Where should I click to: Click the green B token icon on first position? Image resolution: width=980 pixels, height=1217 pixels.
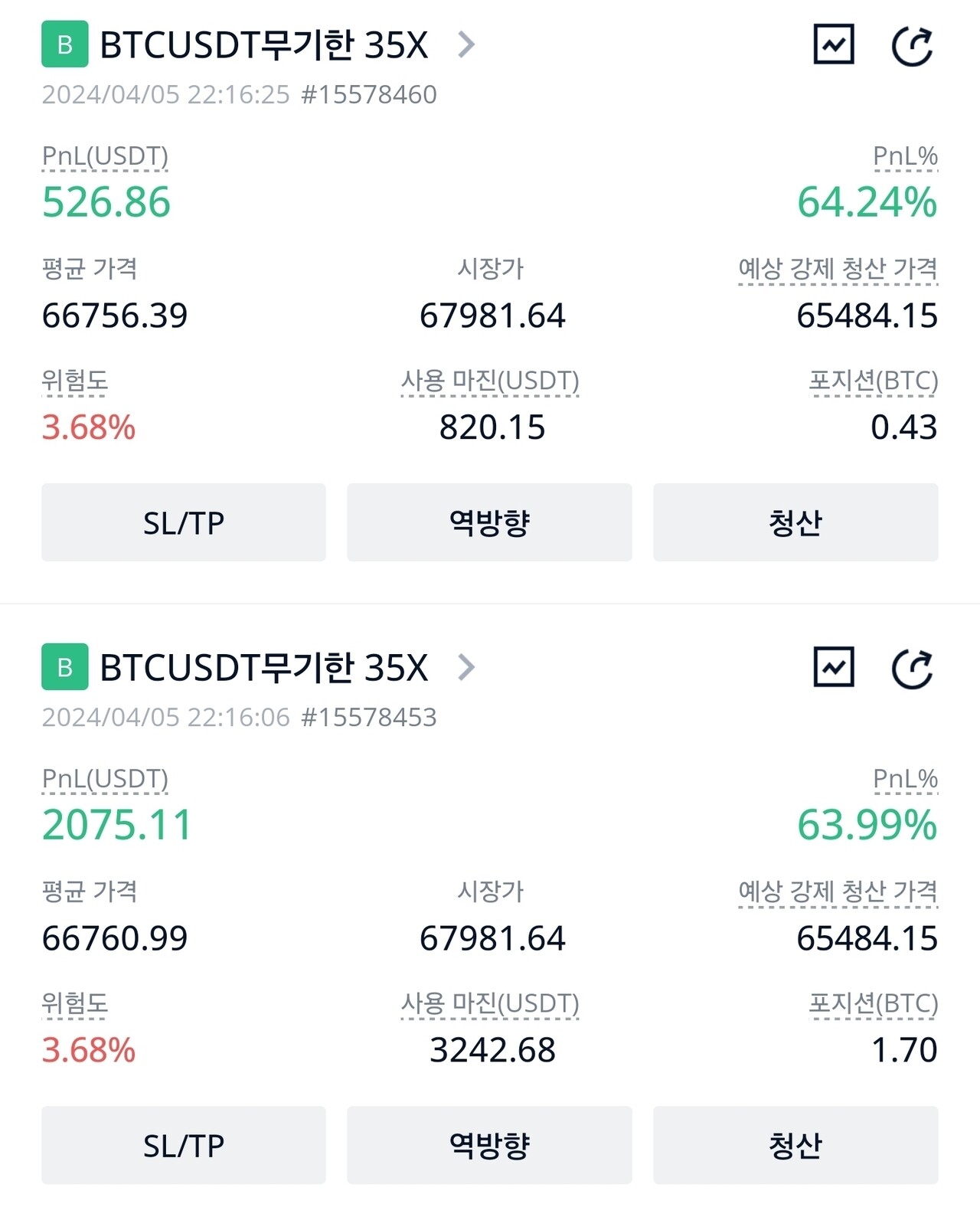[64, 45]
